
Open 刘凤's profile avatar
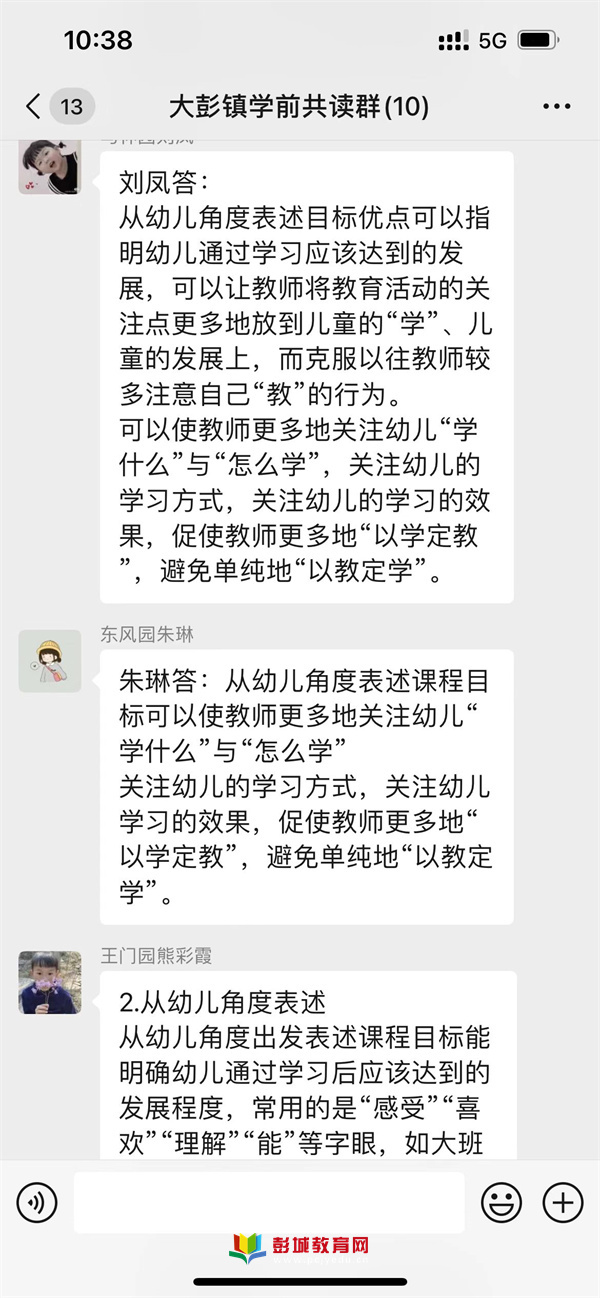(x=50, y=166)
